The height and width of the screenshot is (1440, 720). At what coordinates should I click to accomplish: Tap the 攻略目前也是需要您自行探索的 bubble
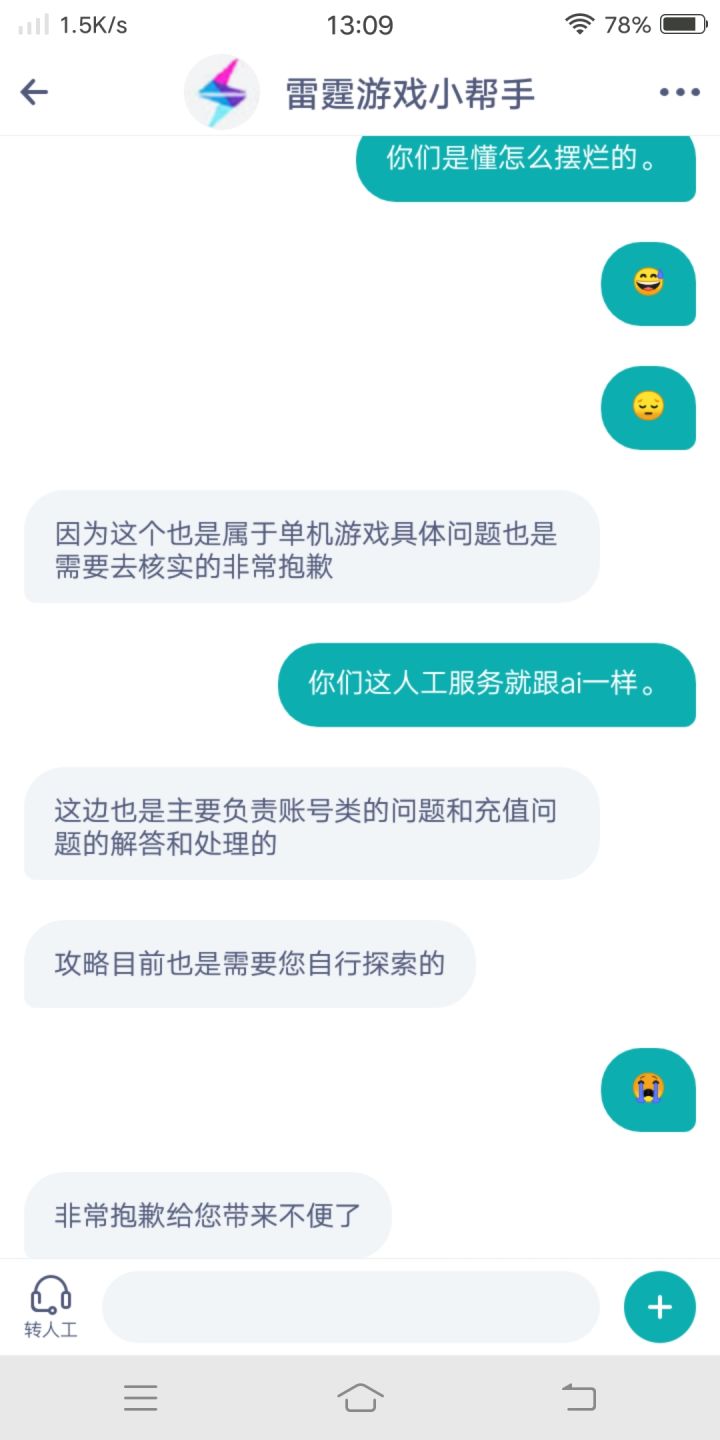pyautogui.click(x=249, y=963)
